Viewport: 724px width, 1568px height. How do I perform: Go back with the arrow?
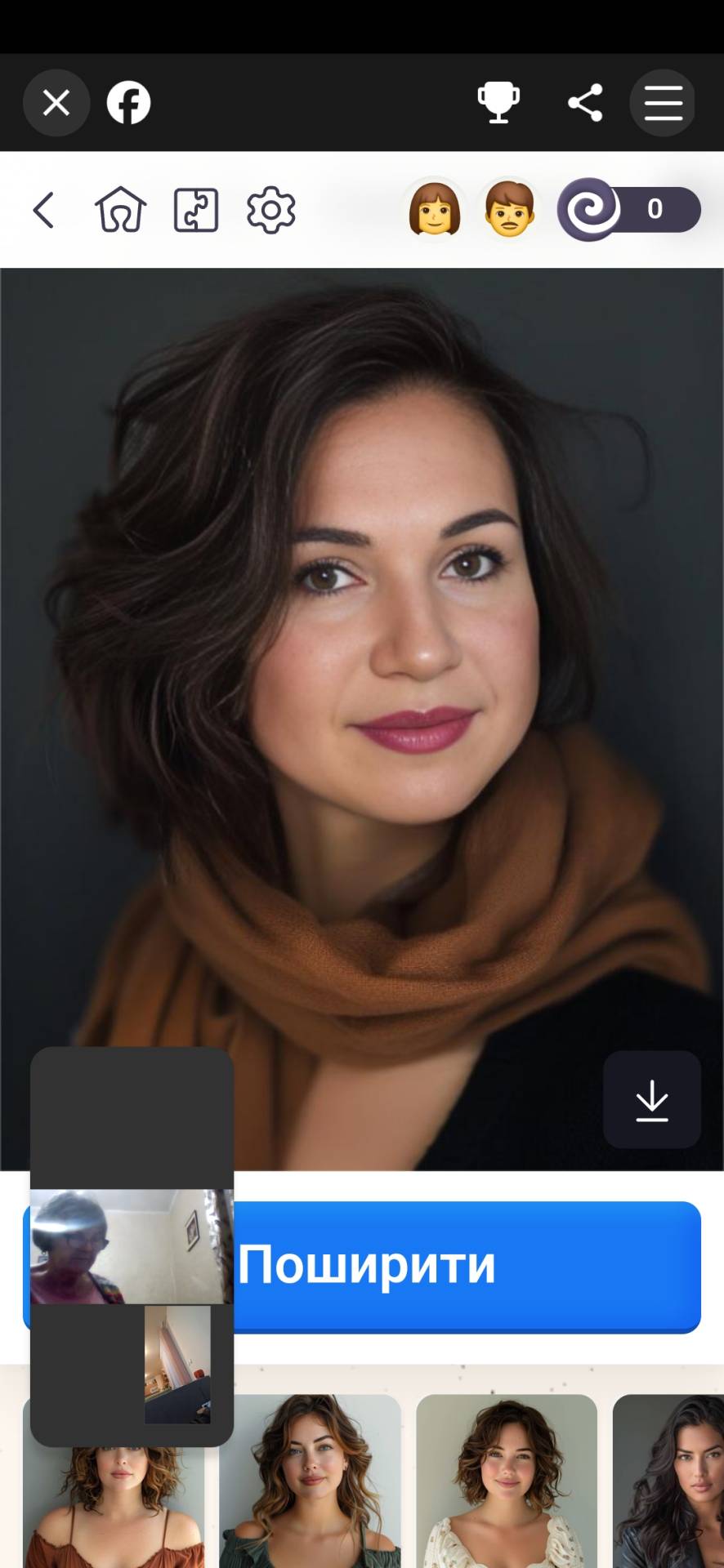tap(44, 210)
